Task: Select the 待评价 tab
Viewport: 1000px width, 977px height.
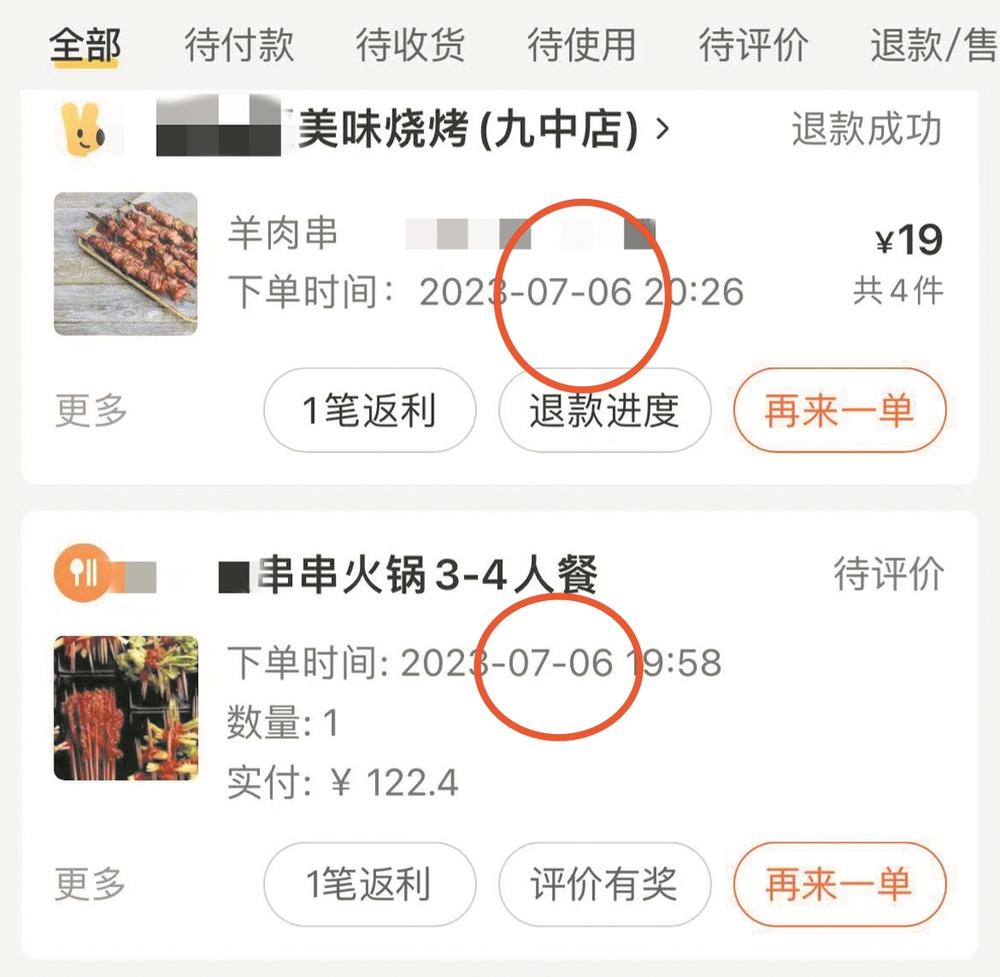Action: (x=752, y=45)
